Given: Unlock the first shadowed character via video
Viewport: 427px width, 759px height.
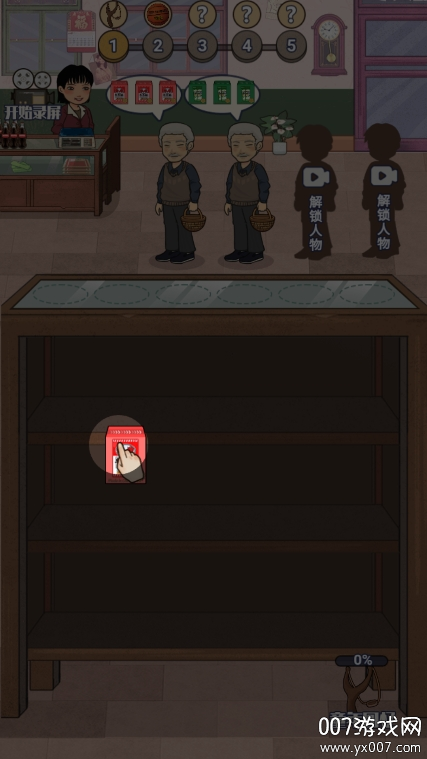Looking at the screenshot, I should (315, 193).
